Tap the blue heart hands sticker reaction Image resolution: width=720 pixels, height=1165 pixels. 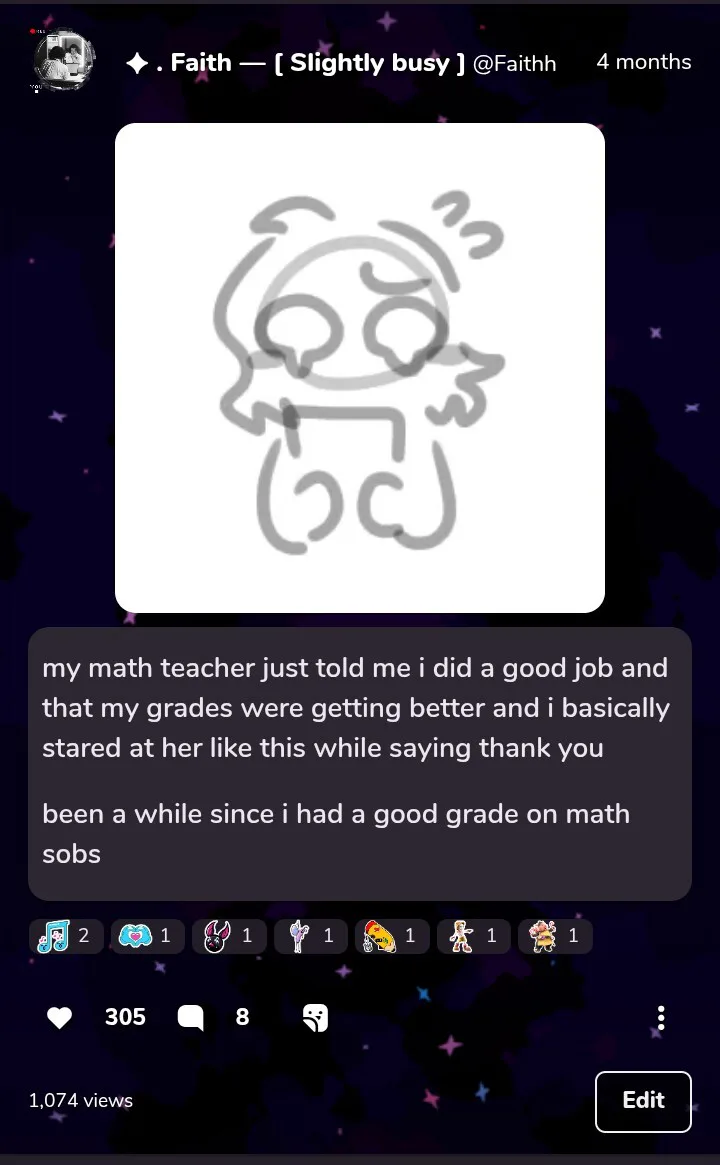(146, 936)
